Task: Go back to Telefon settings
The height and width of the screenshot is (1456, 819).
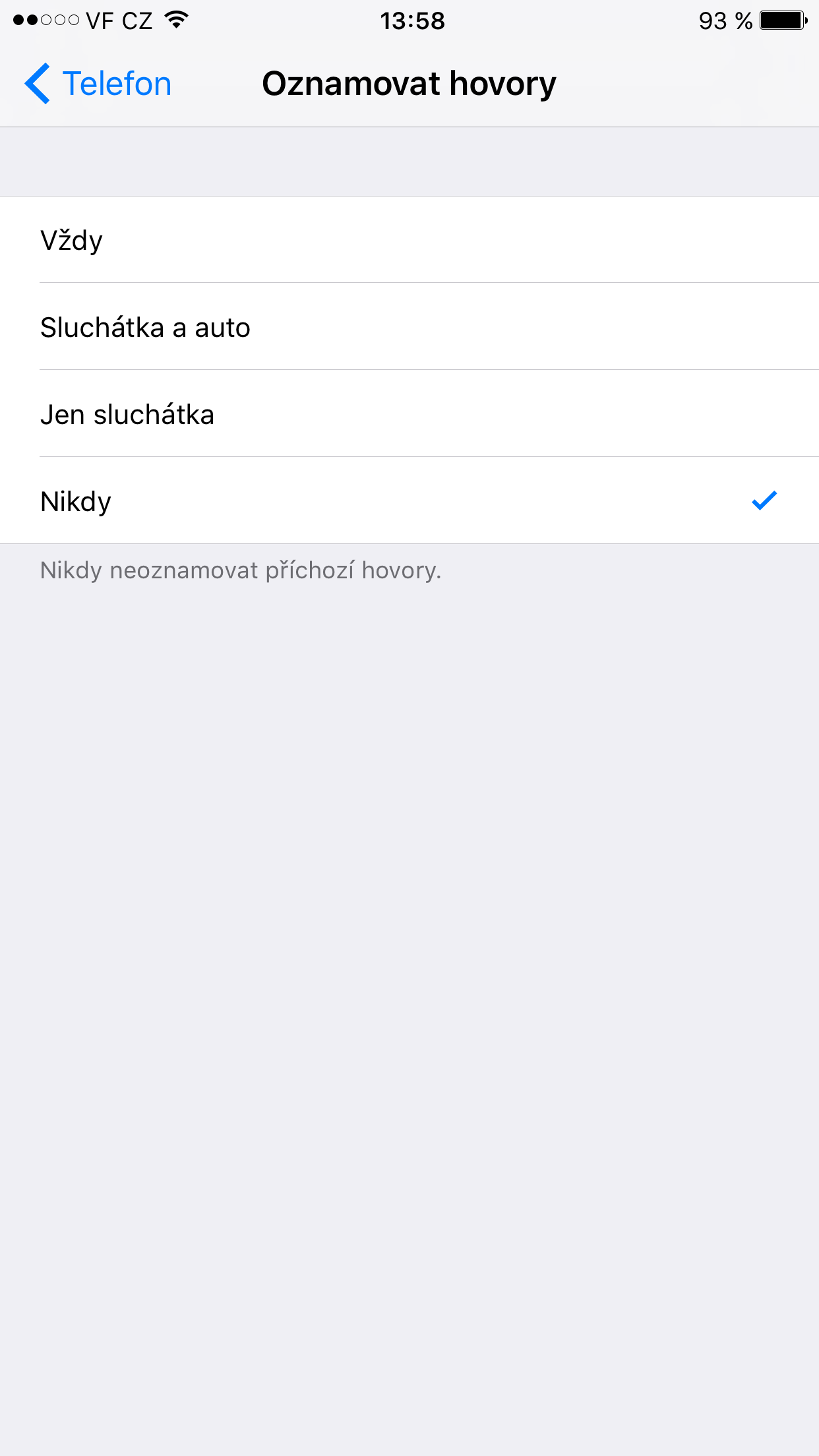Action: (99, 84)
